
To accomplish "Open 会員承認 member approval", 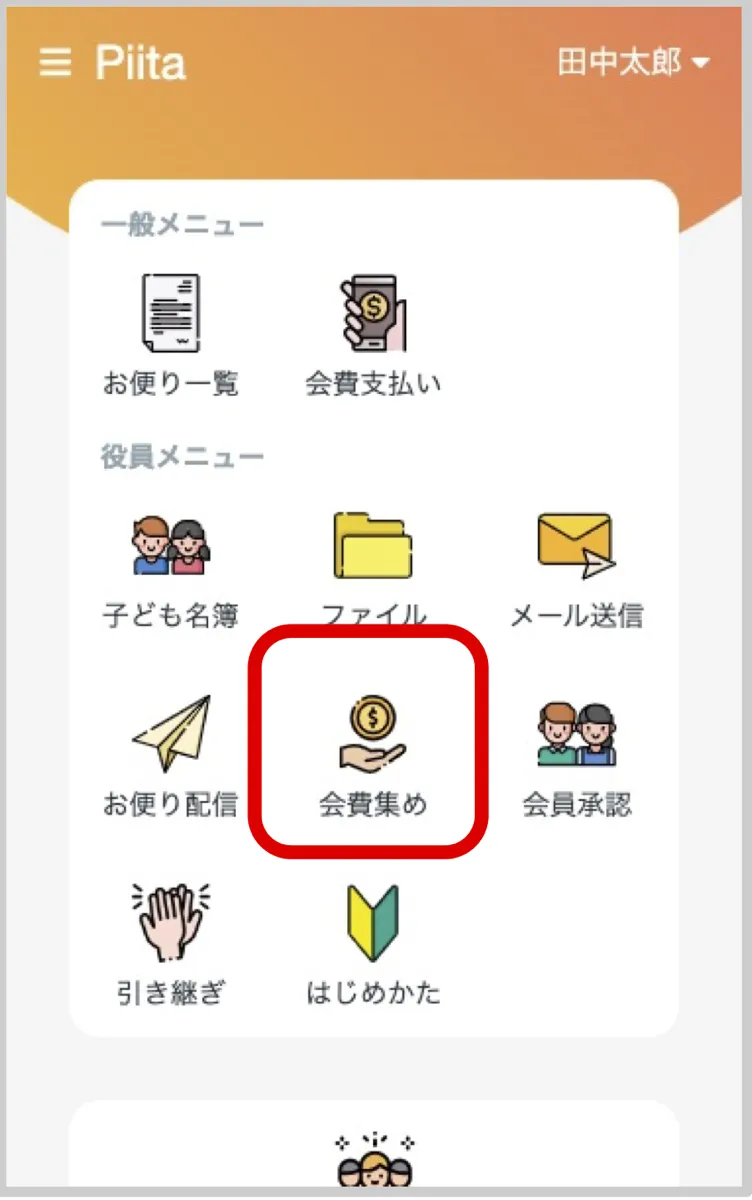I will (576, 755).
